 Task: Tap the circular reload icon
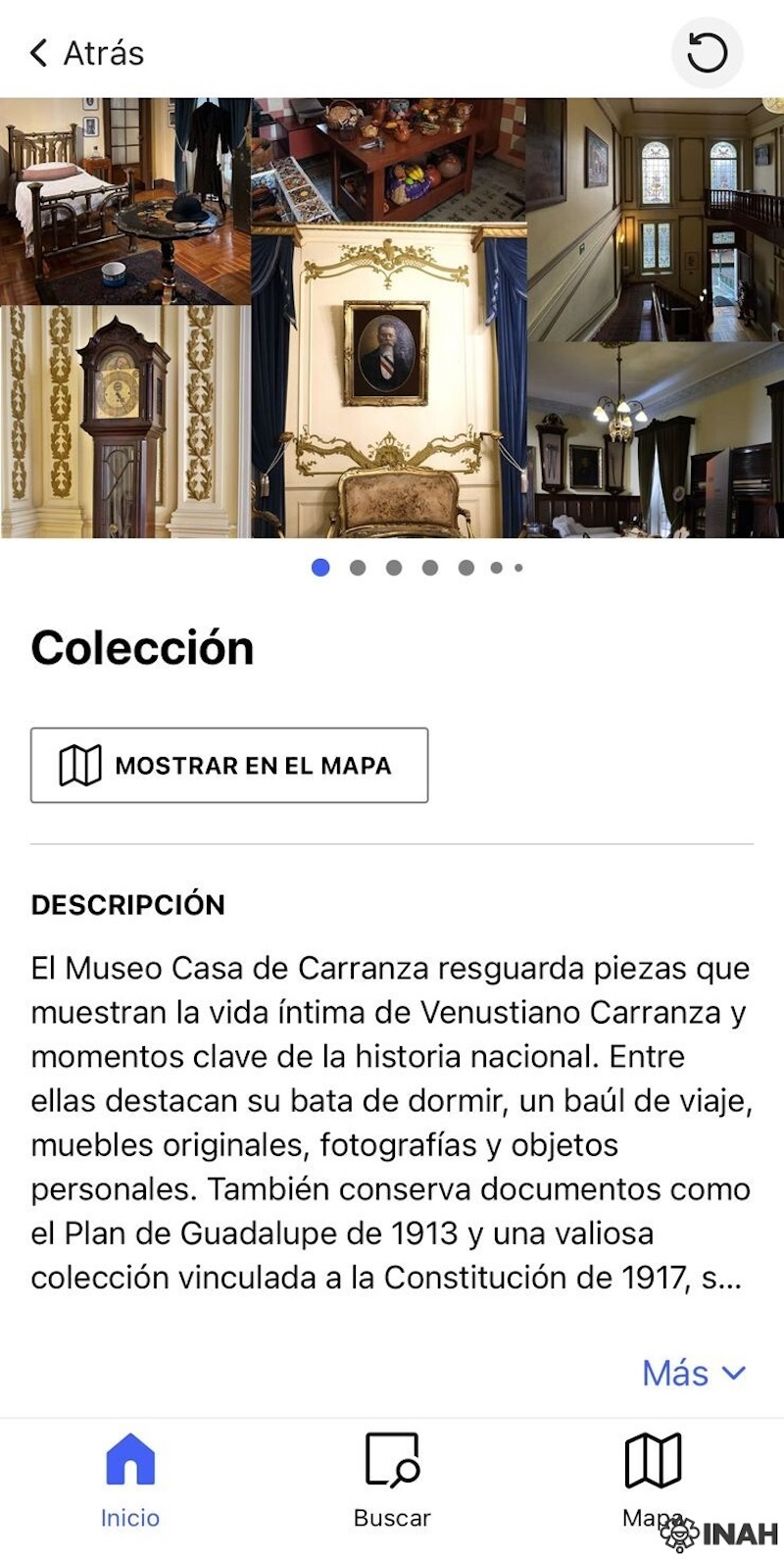(707, 53)
